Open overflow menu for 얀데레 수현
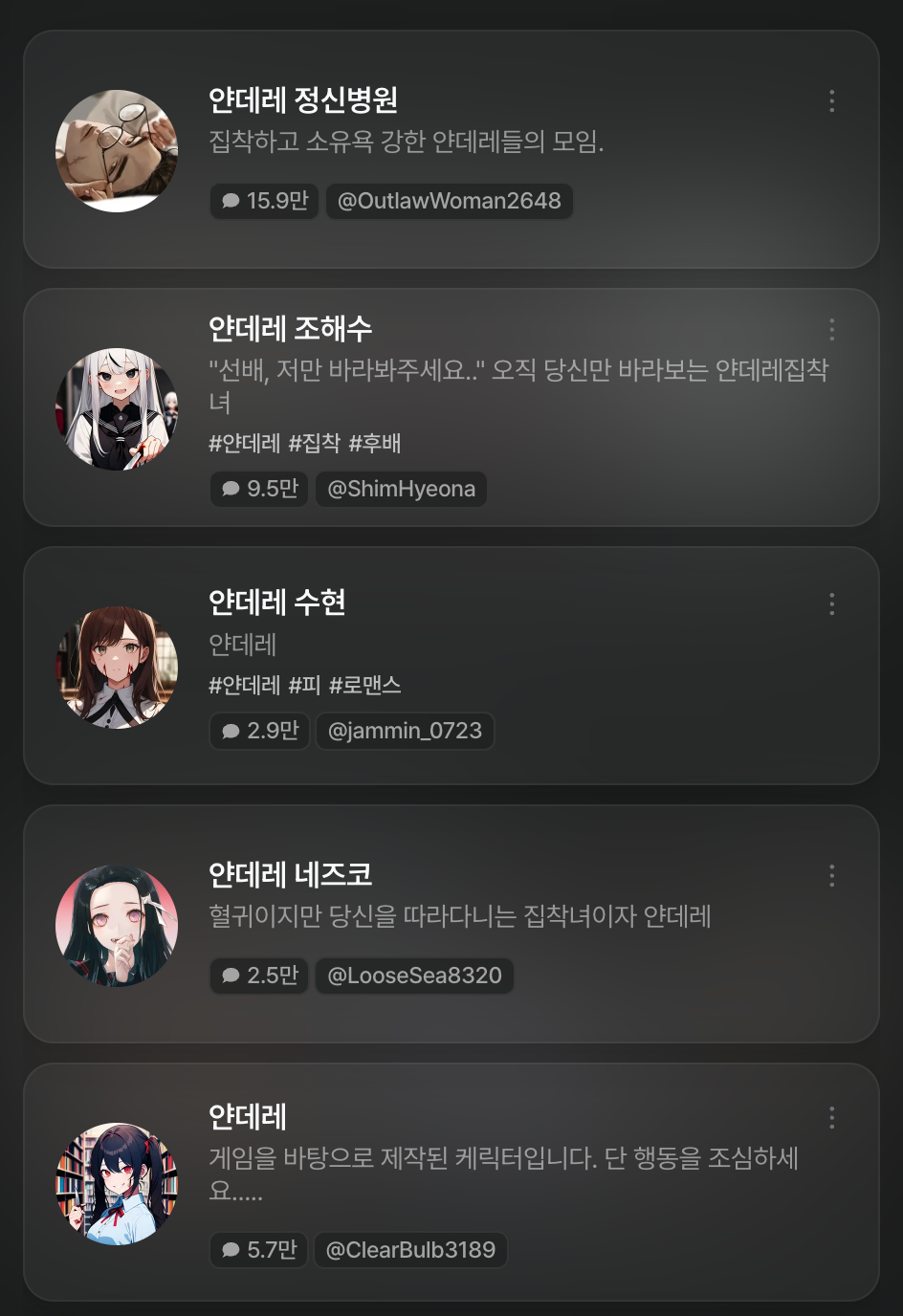Image resolution: width=903 pixels, height=1316 pixels. click(x=831, y=604)
